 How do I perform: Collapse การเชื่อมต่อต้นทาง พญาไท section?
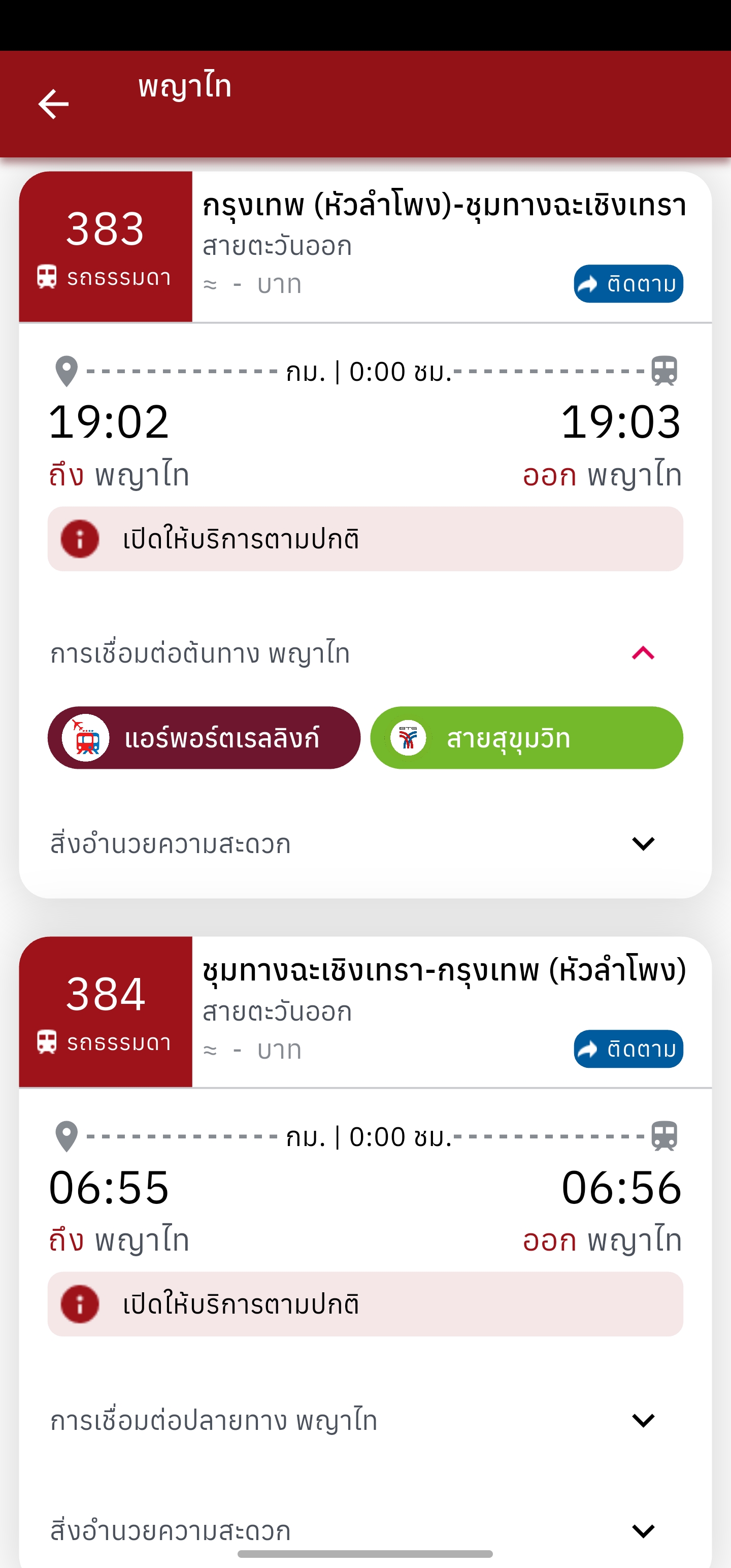[x=643, y=653]
